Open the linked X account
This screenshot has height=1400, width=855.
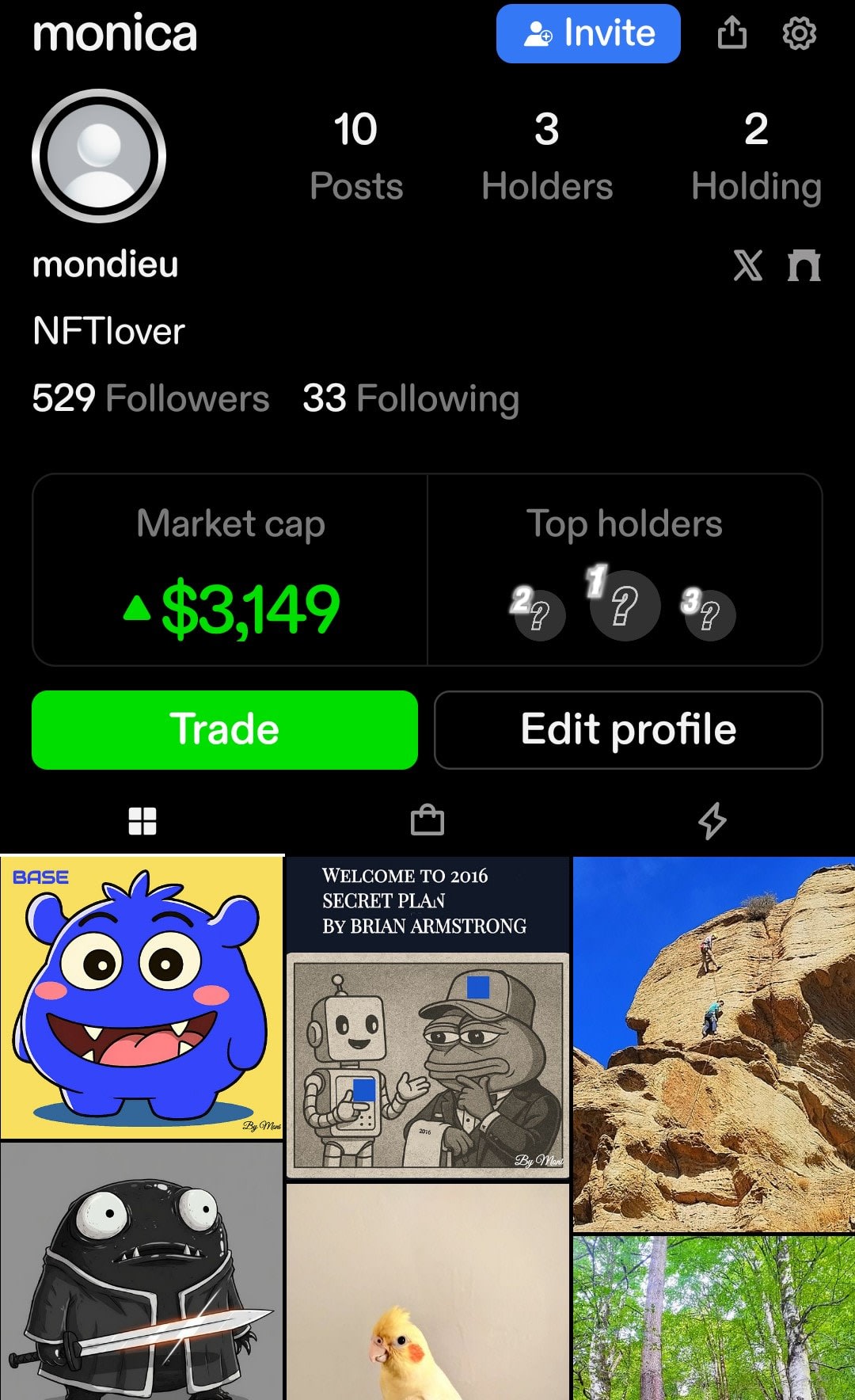click(748, 265)
